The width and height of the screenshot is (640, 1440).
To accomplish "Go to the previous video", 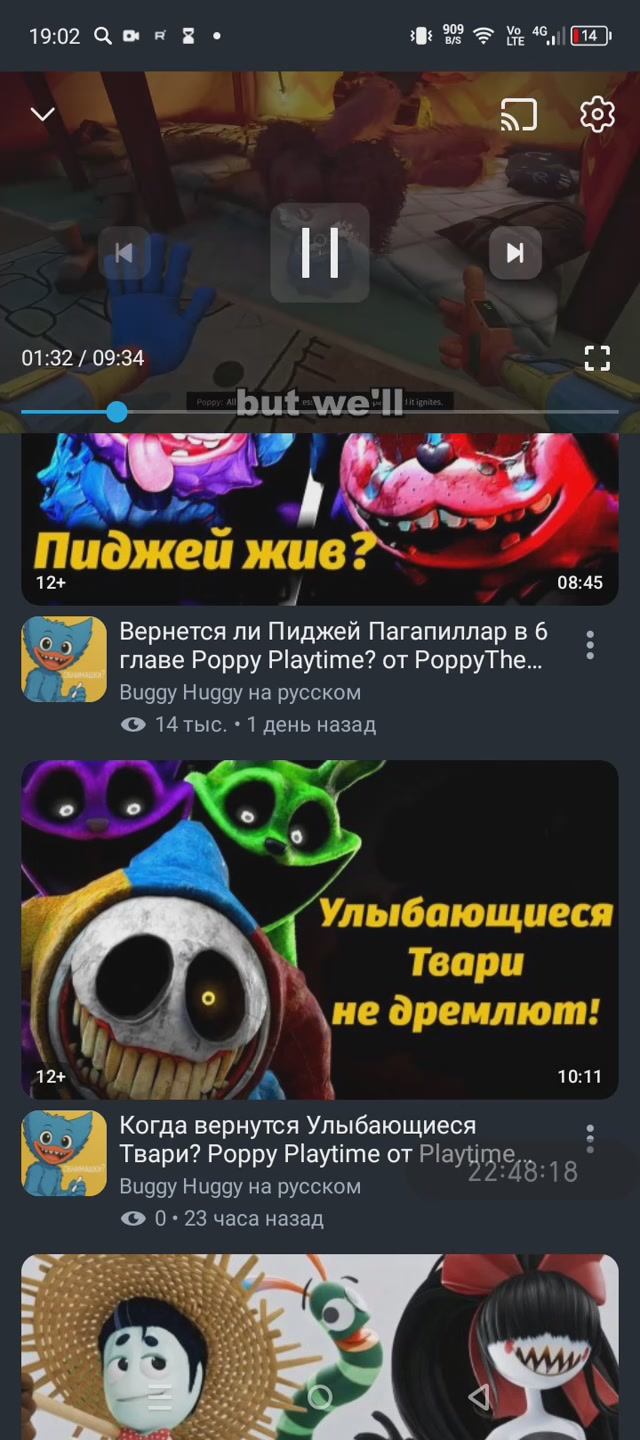I will 124,253.
